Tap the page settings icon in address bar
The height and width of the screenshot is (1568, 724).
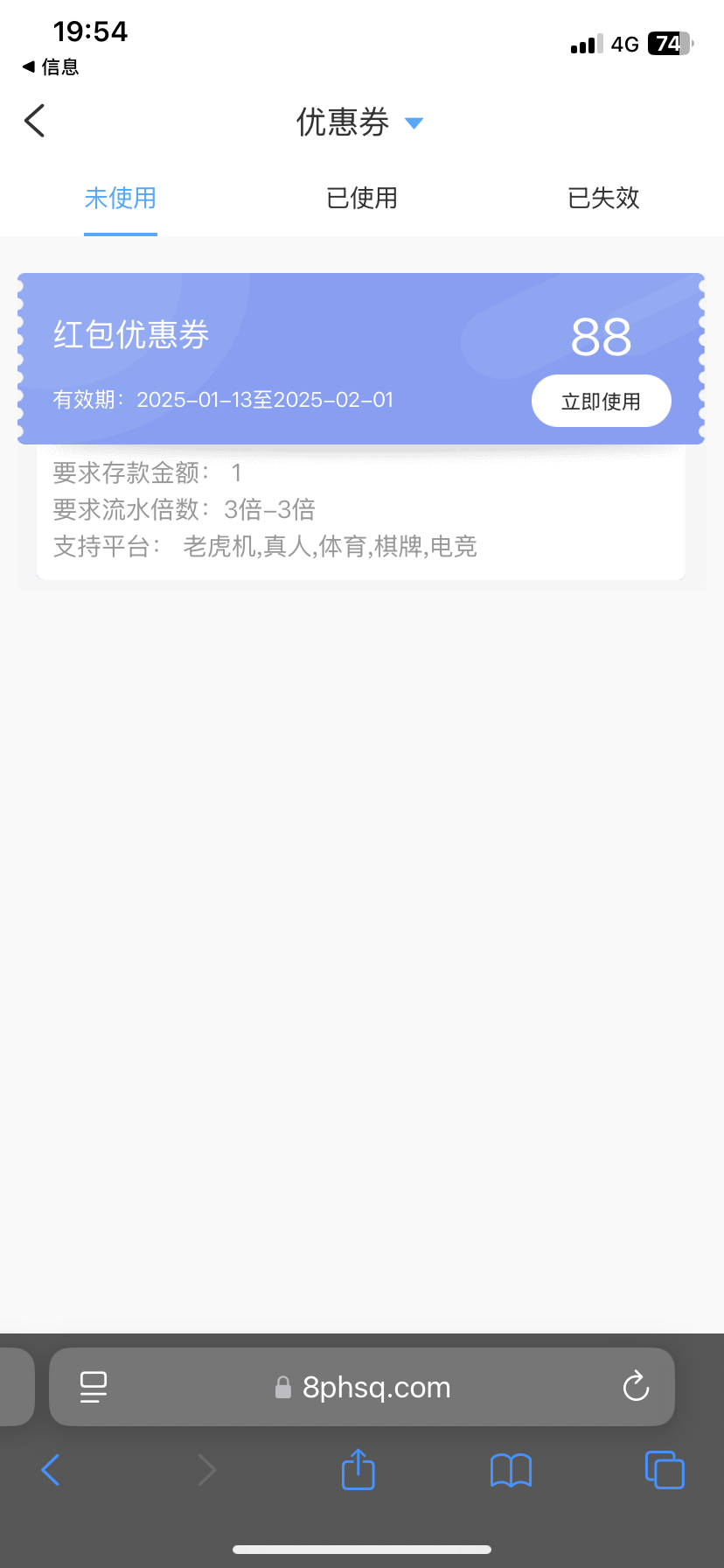[94, 1387]
